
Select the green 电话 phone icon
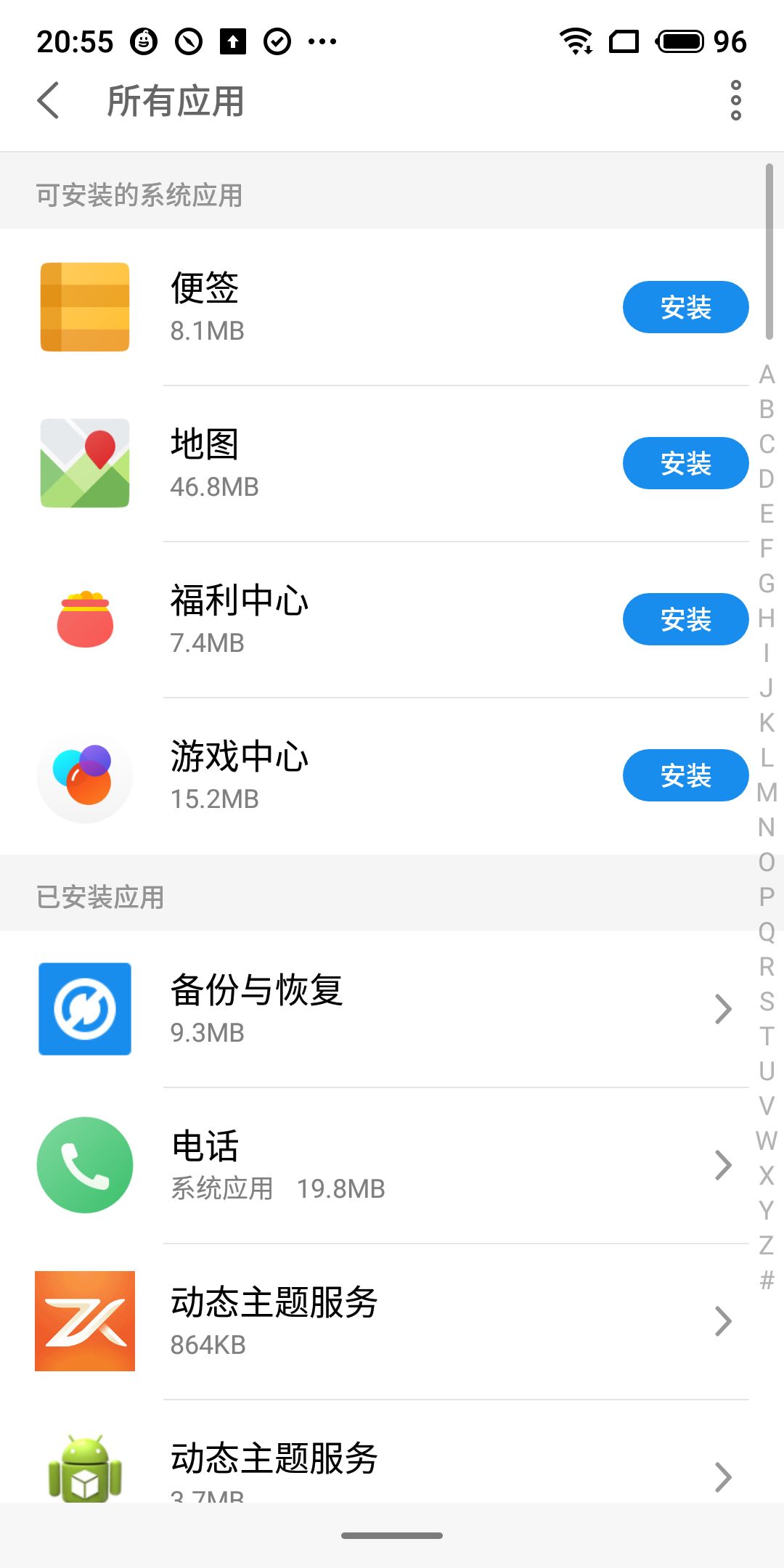(85, 1165)
